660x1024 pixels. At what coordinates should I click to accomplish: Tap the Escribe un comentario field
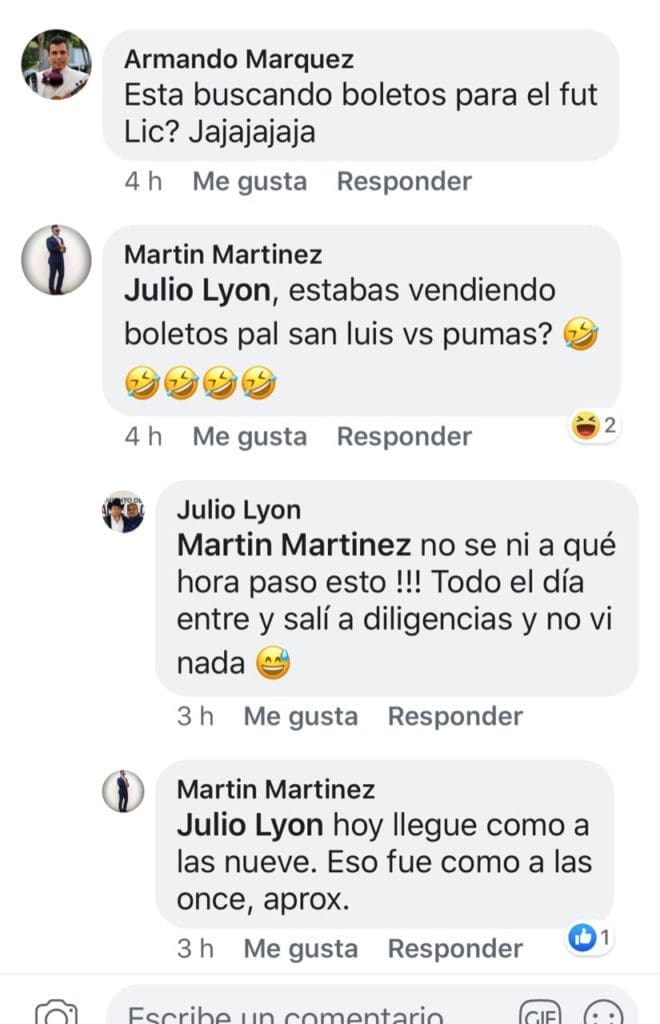click(300, 1012)
